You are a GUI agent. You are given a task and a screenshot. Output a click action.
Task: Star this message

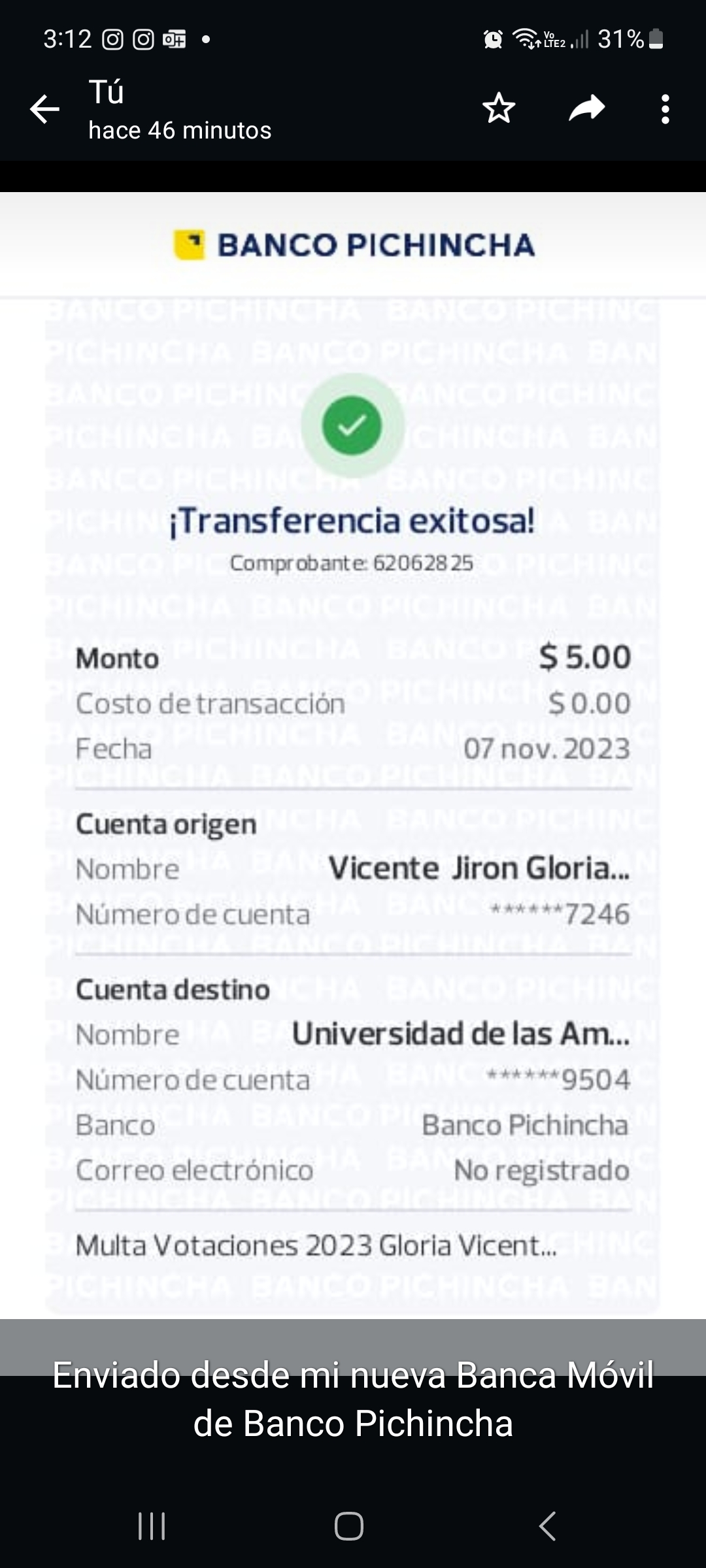499,108
